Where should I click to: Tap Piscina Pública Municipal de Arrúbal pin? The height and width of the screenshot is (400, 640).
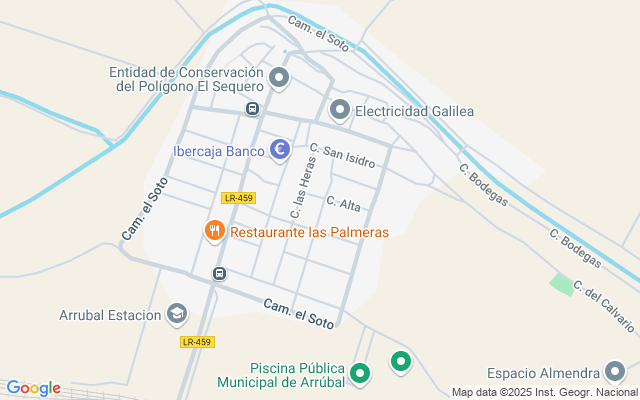pyautogui.click(x=360, y=374)
